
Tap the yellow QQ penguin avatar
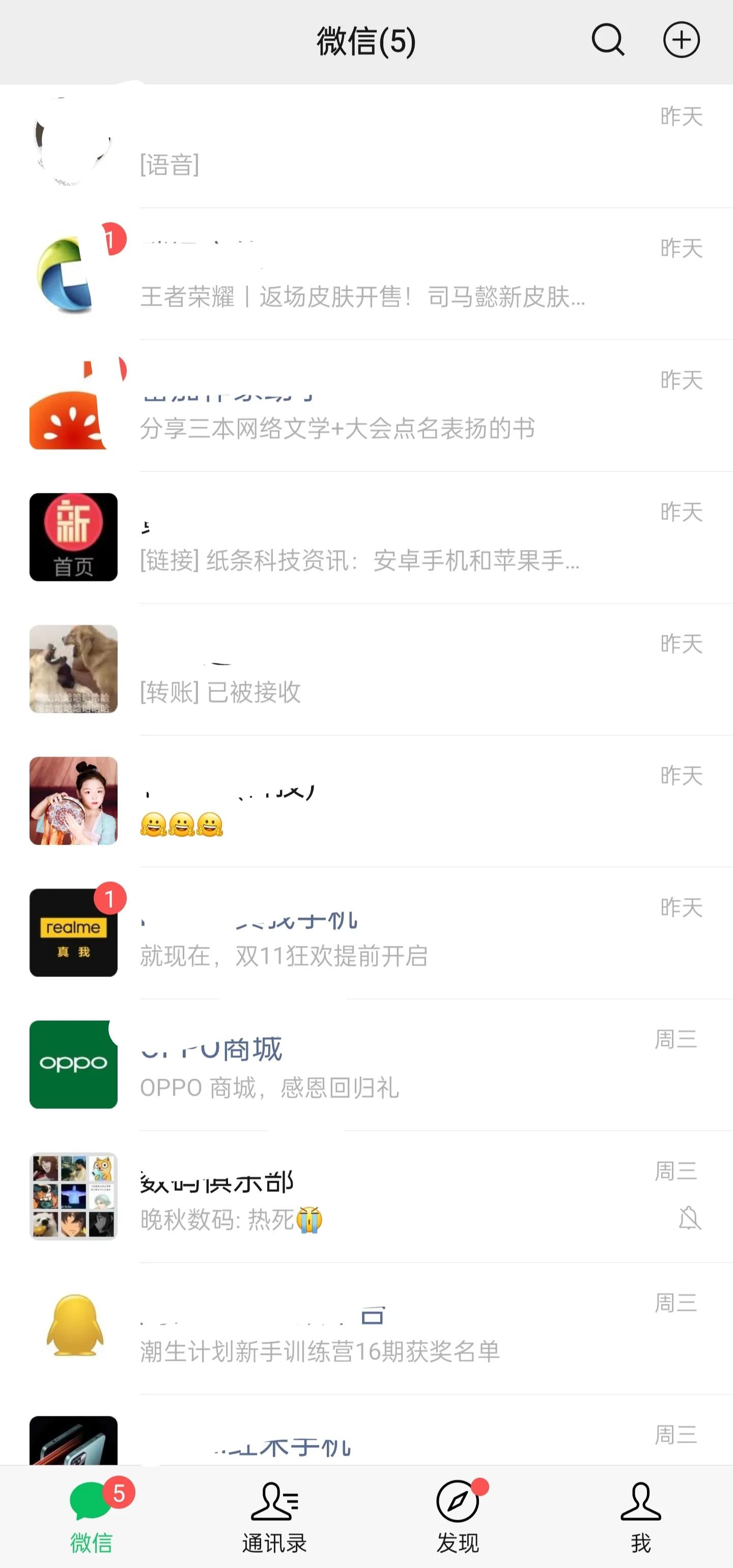click(72, 1324)
